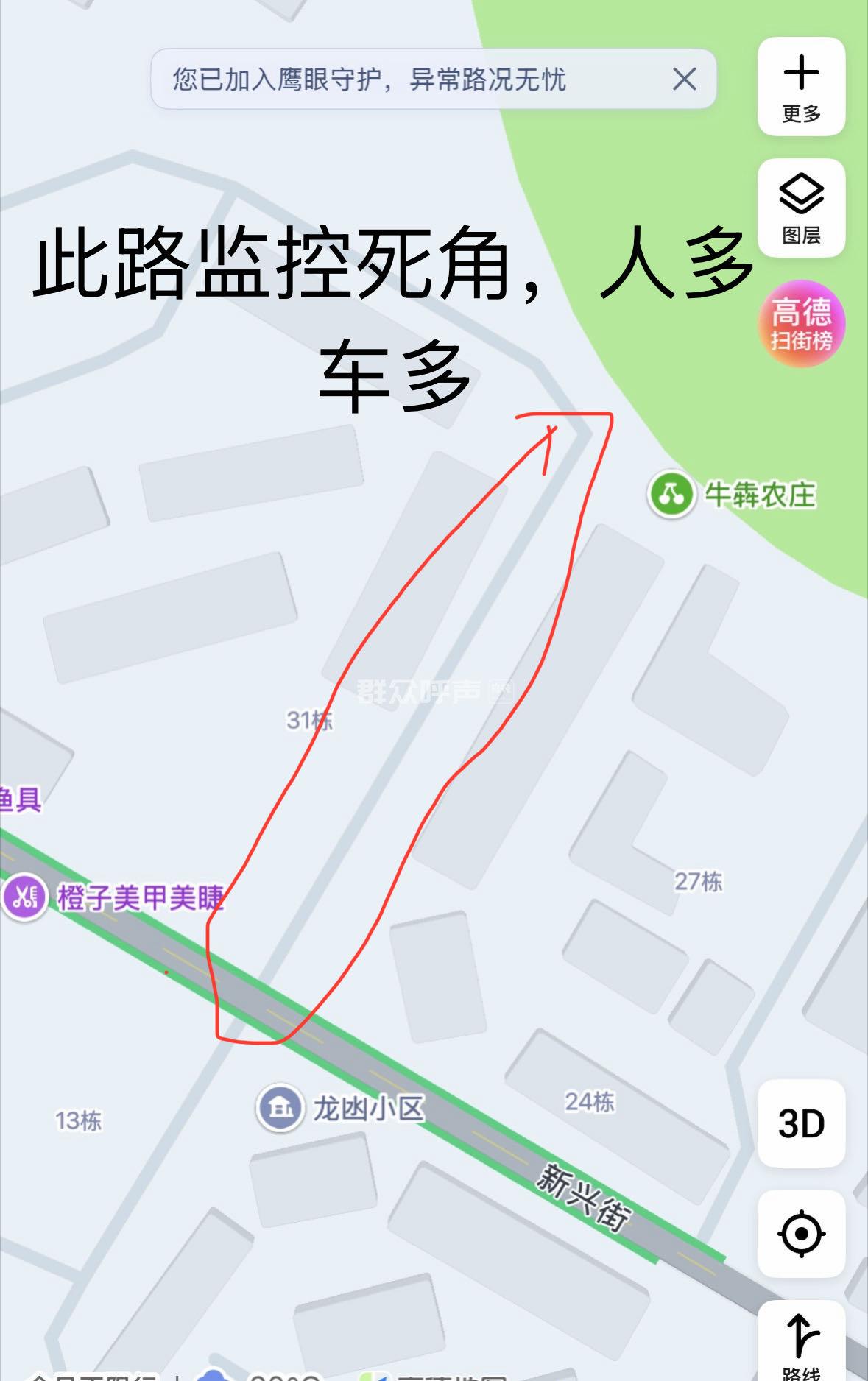Select the 牛犇农庄 place marker
The width and height of the screenshot is (868, 1381).
pos(671,495)
